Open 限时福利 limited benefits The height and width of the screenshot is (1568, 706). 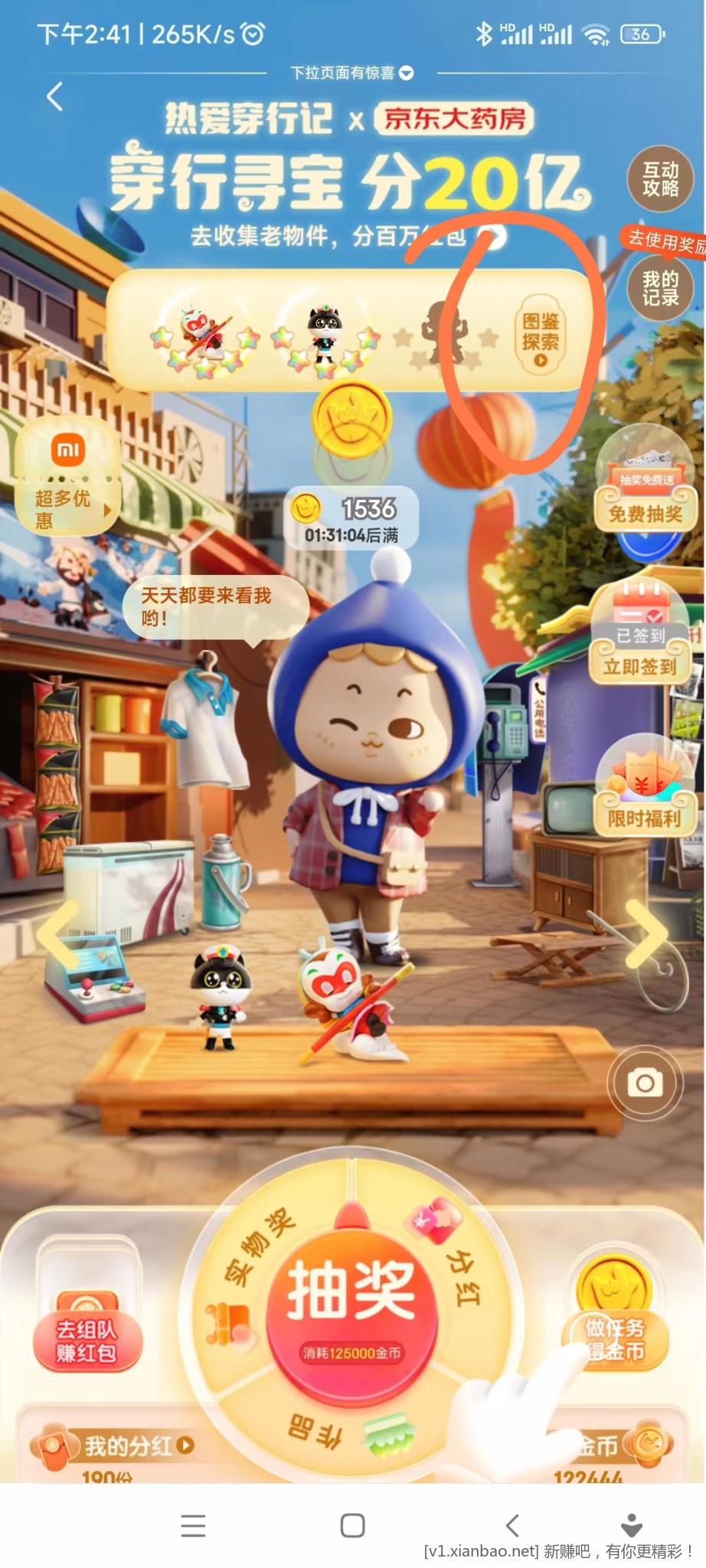[644, 818]
